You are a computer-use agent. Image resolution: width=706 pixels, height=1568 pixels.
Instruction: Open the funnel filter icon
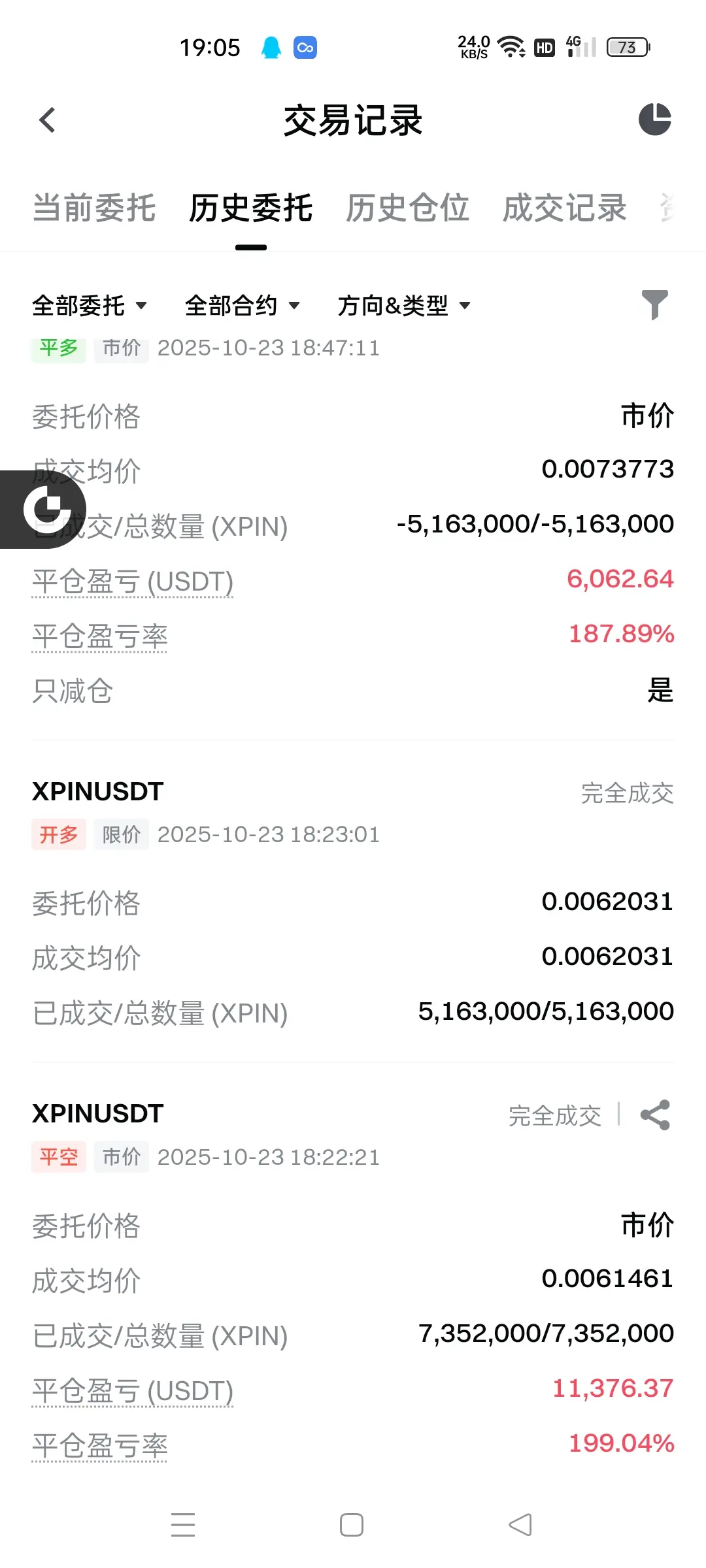(655, 304)
